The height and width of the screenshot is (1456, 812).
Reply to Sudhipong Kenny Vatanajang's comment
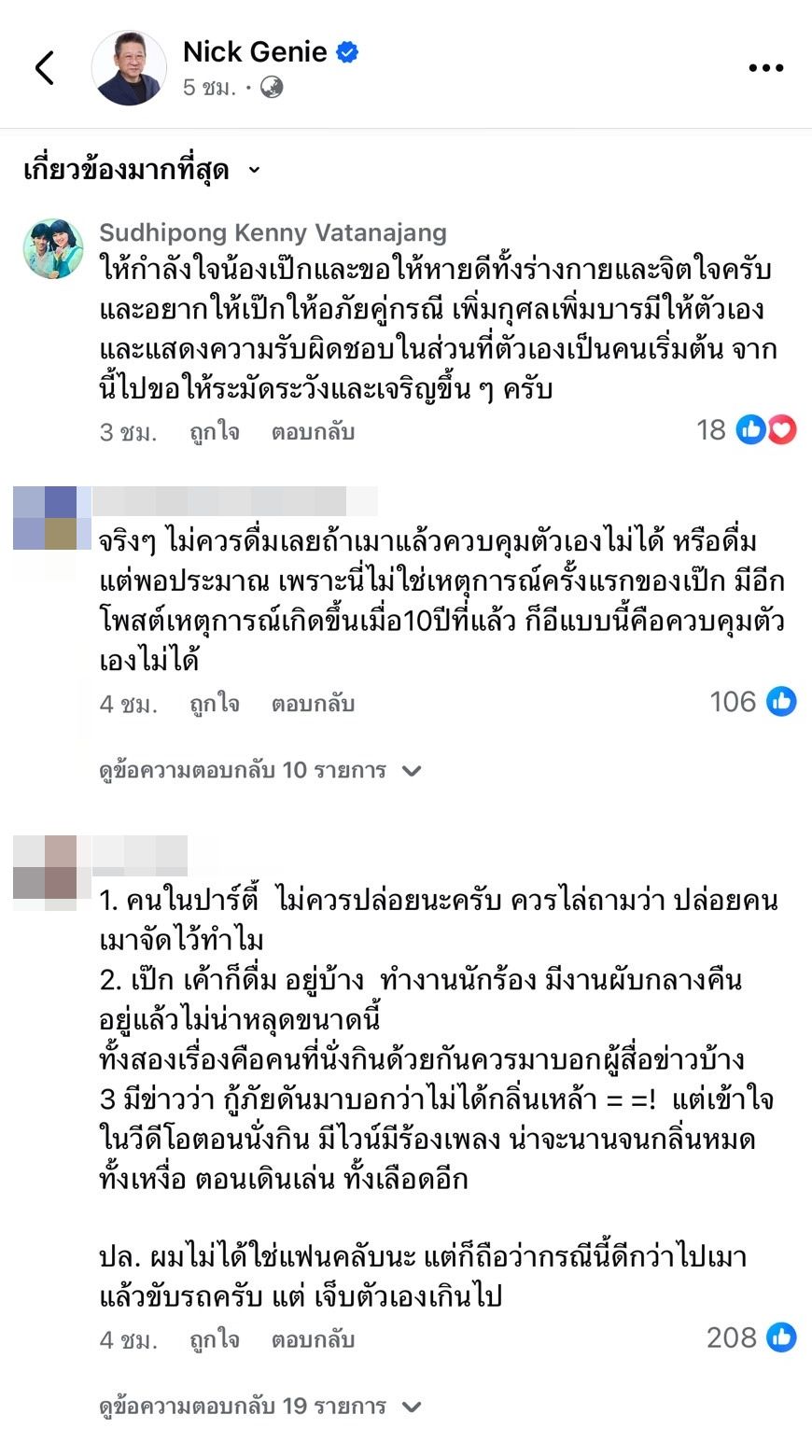tap(313, 432)
